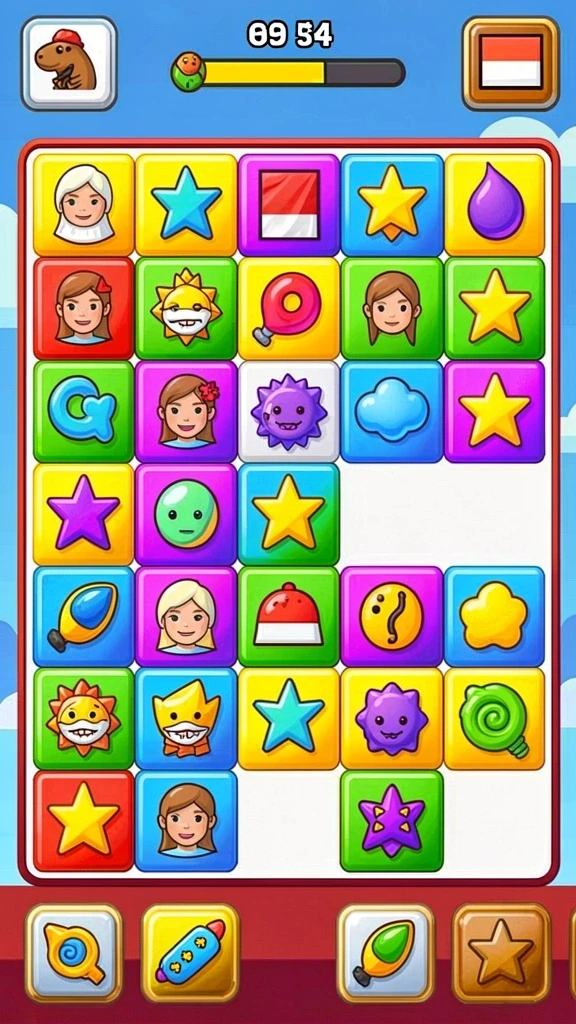Tap the yellow star on red tile
The width and height of the screenshot is (576, 1024).
coord(84,821)
